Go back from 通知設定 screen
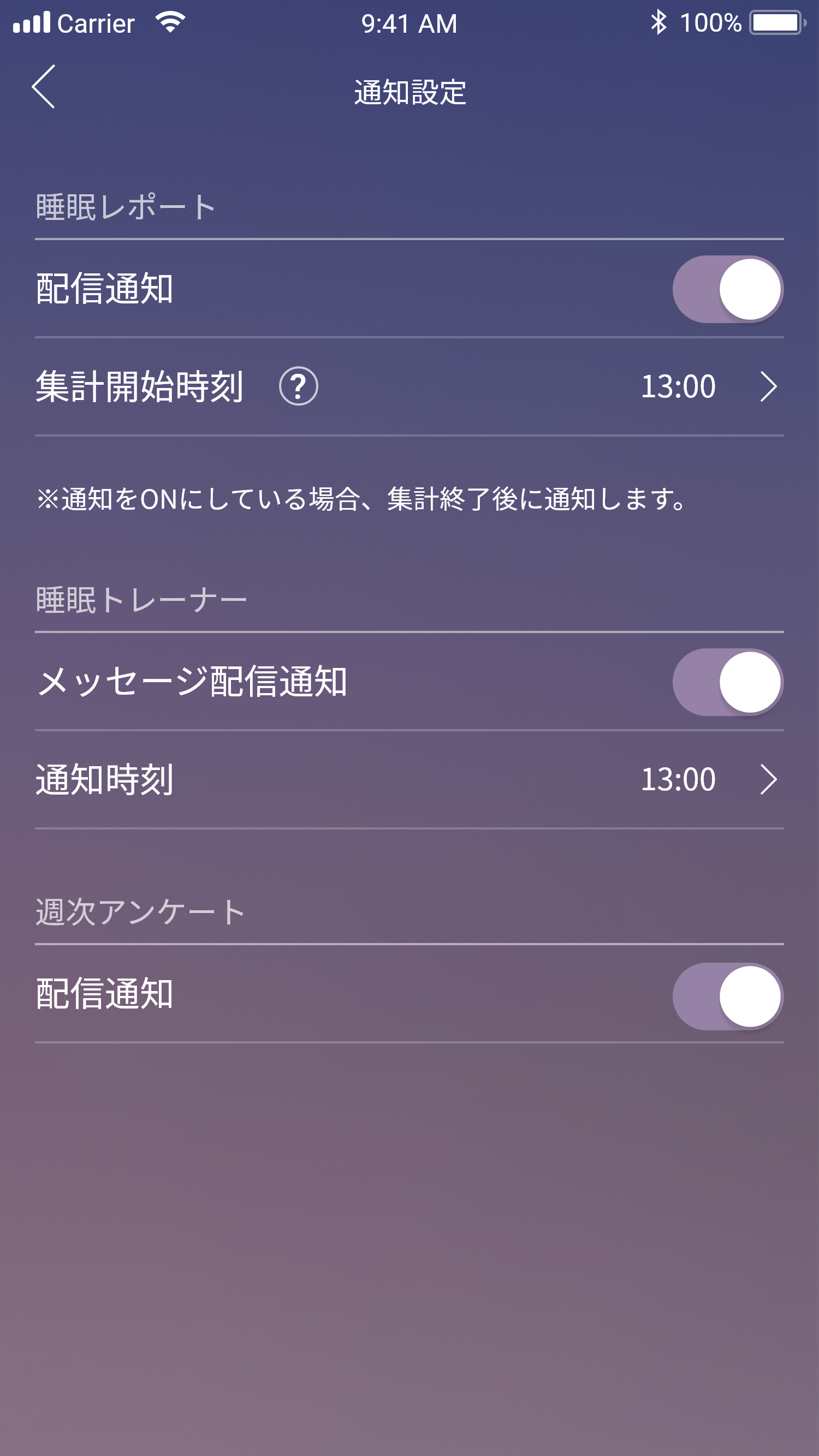Viewport: 819px width, 1456px height. click(x=44, y=86)
